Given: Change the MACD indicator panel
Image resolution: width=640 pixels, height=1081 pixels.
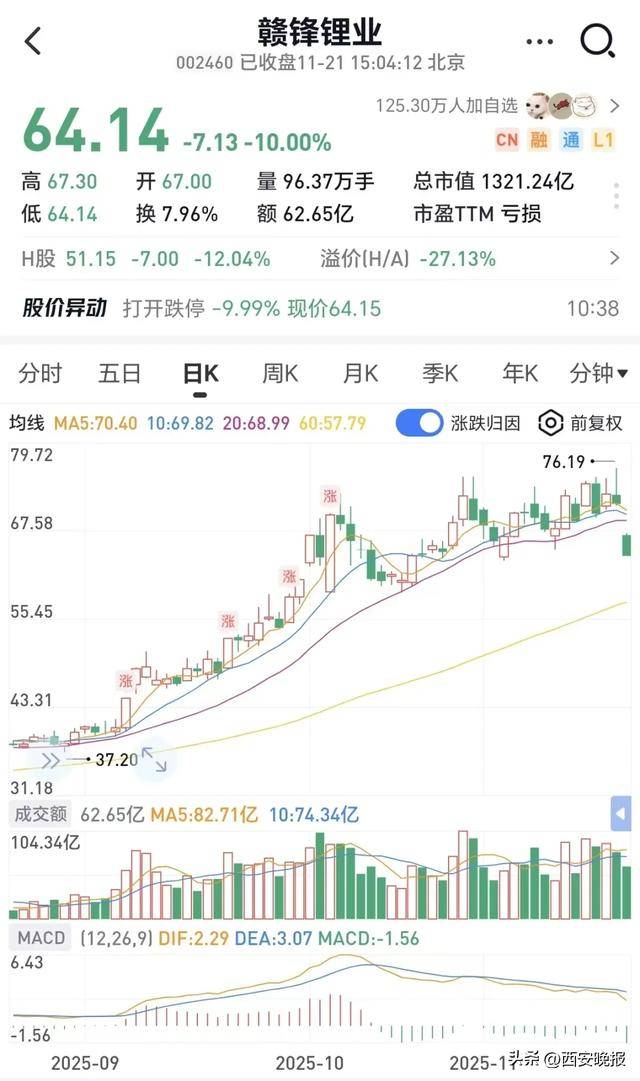Looking at the screenshot, I should pos(41,939).
